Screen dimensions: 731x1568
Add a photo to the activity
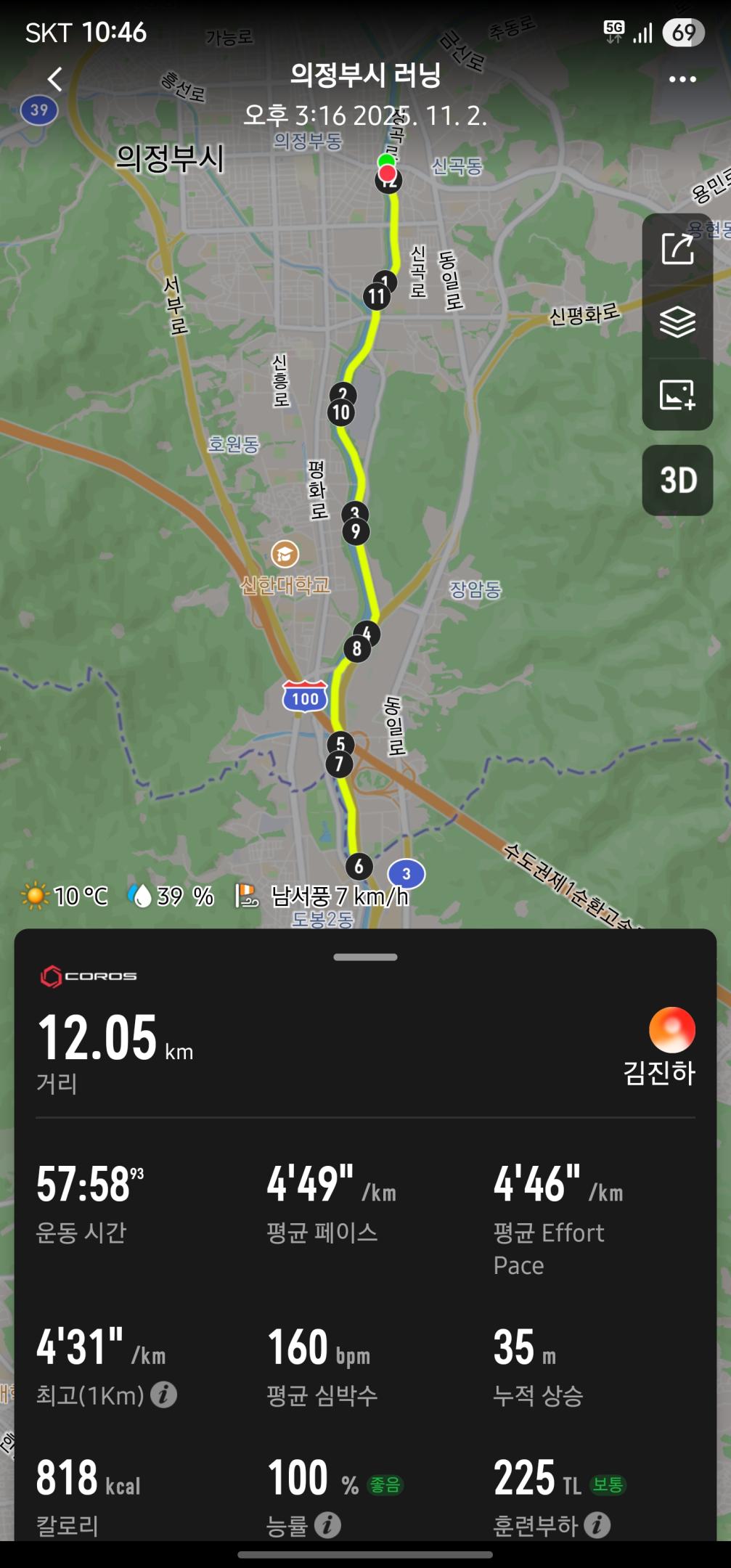tap(677, 395)
